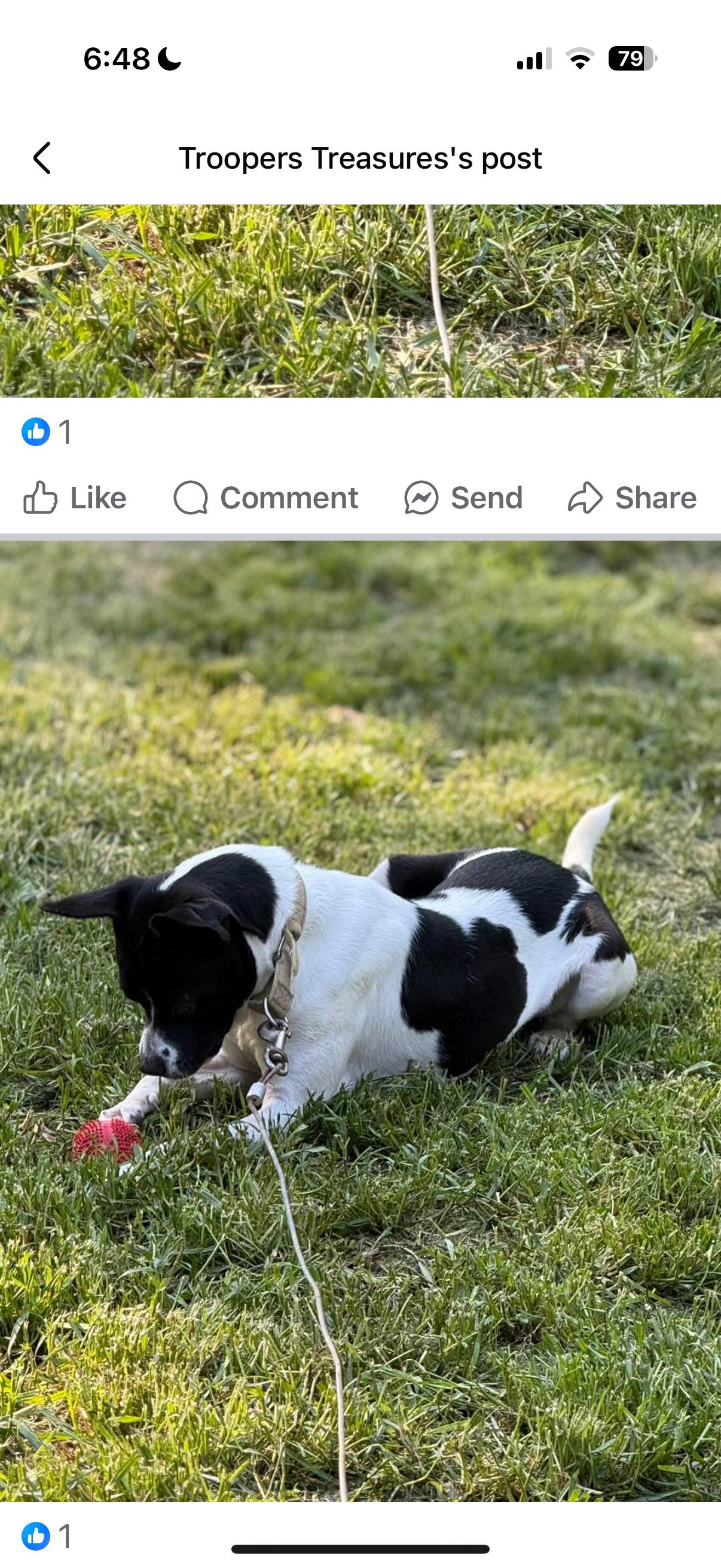721x1568 pixels.
Task: Send the photo via Messenger
Action: pyautogui.click(x=464, y=498)
